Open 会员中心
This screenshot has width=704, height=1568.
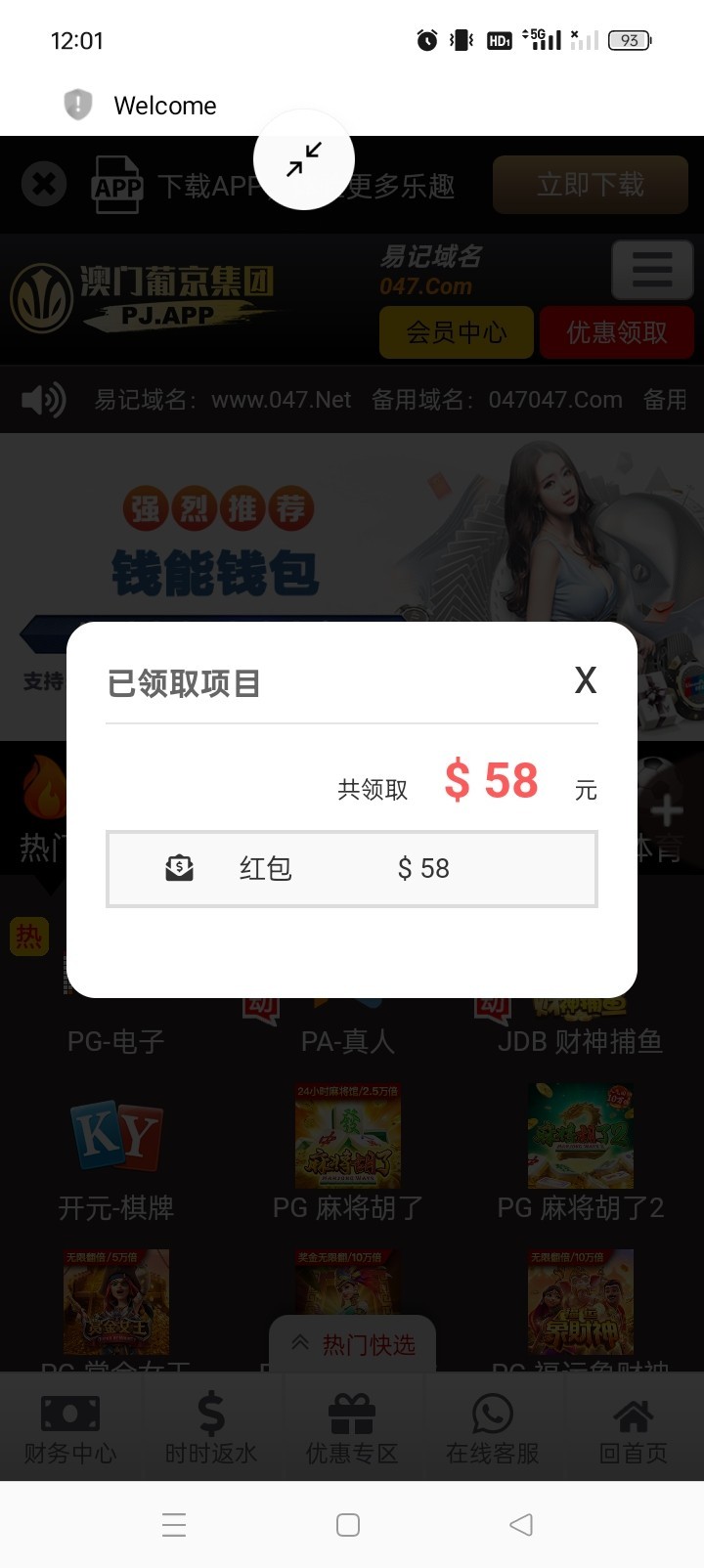(456, 332)
